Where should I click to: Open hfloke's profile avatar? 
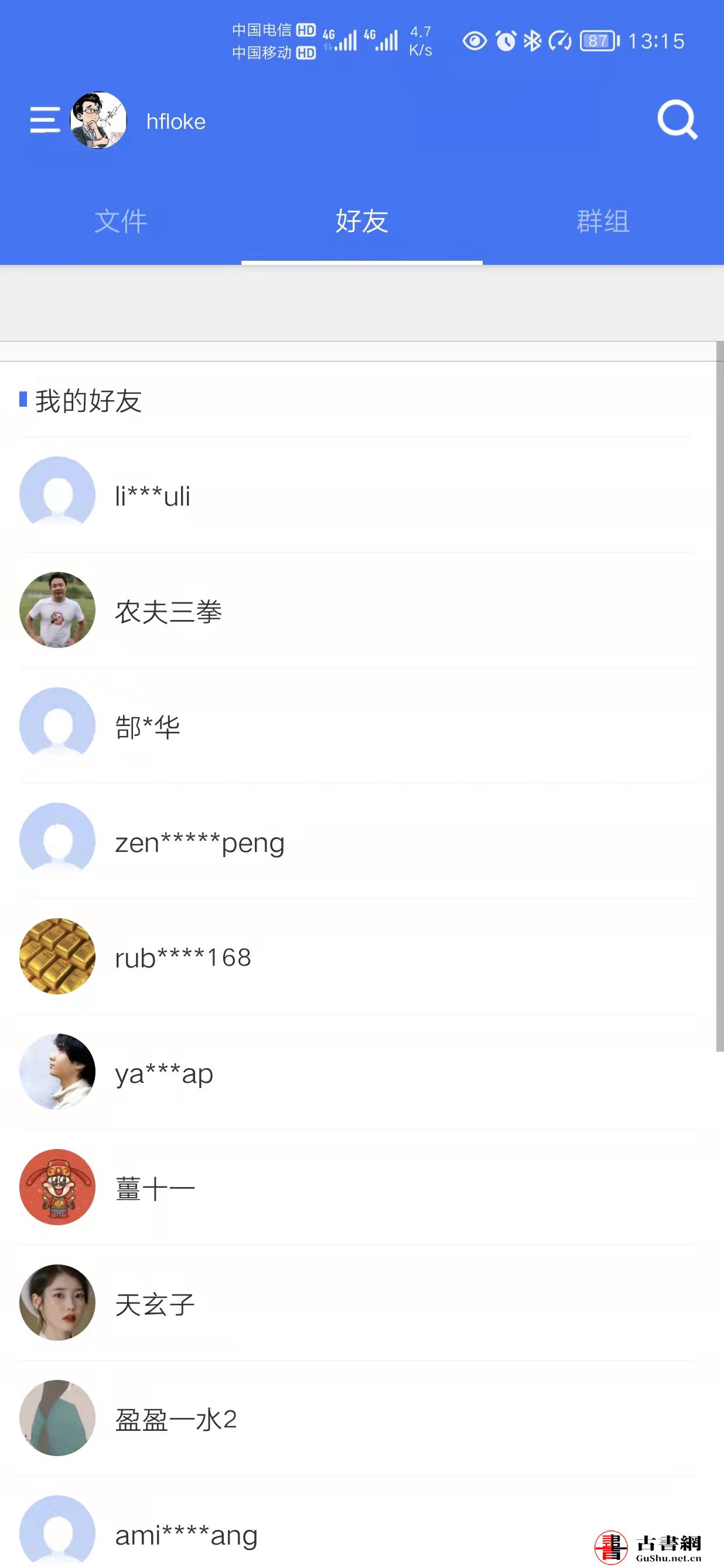point(99,121)
